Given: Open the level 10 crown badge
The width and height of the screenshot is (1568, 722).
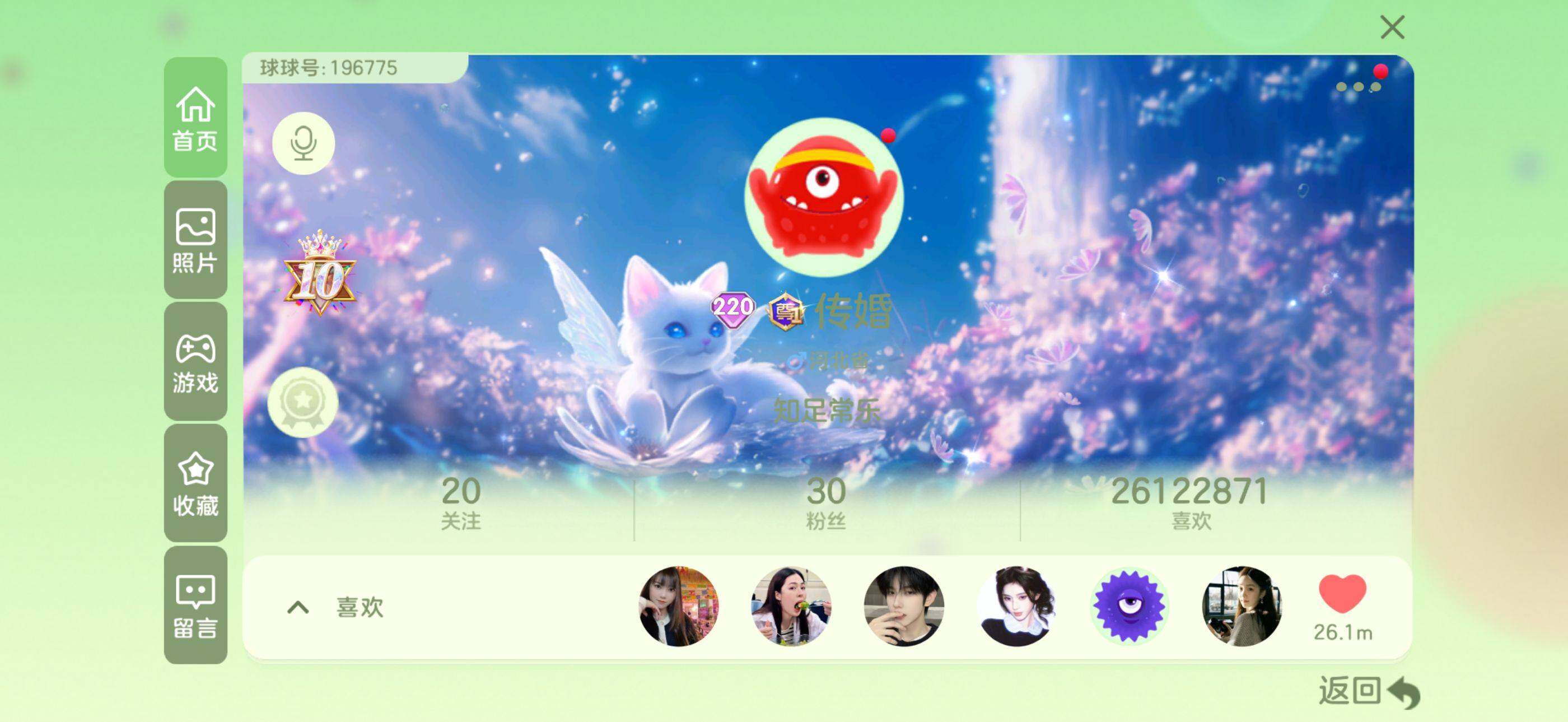Looking at the screenshot, I should (x=320, y=274).
